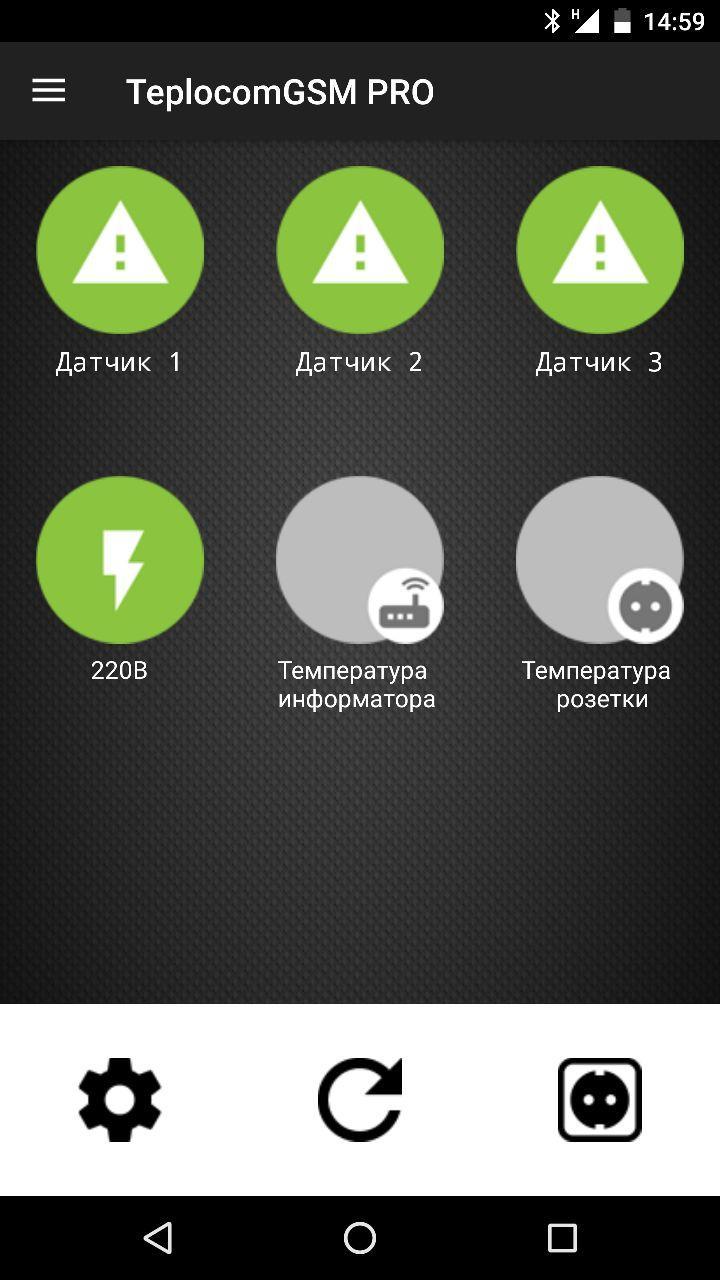Open settings via the gear icon
Screen dimensions: 720x1280
coord(120,1100)
